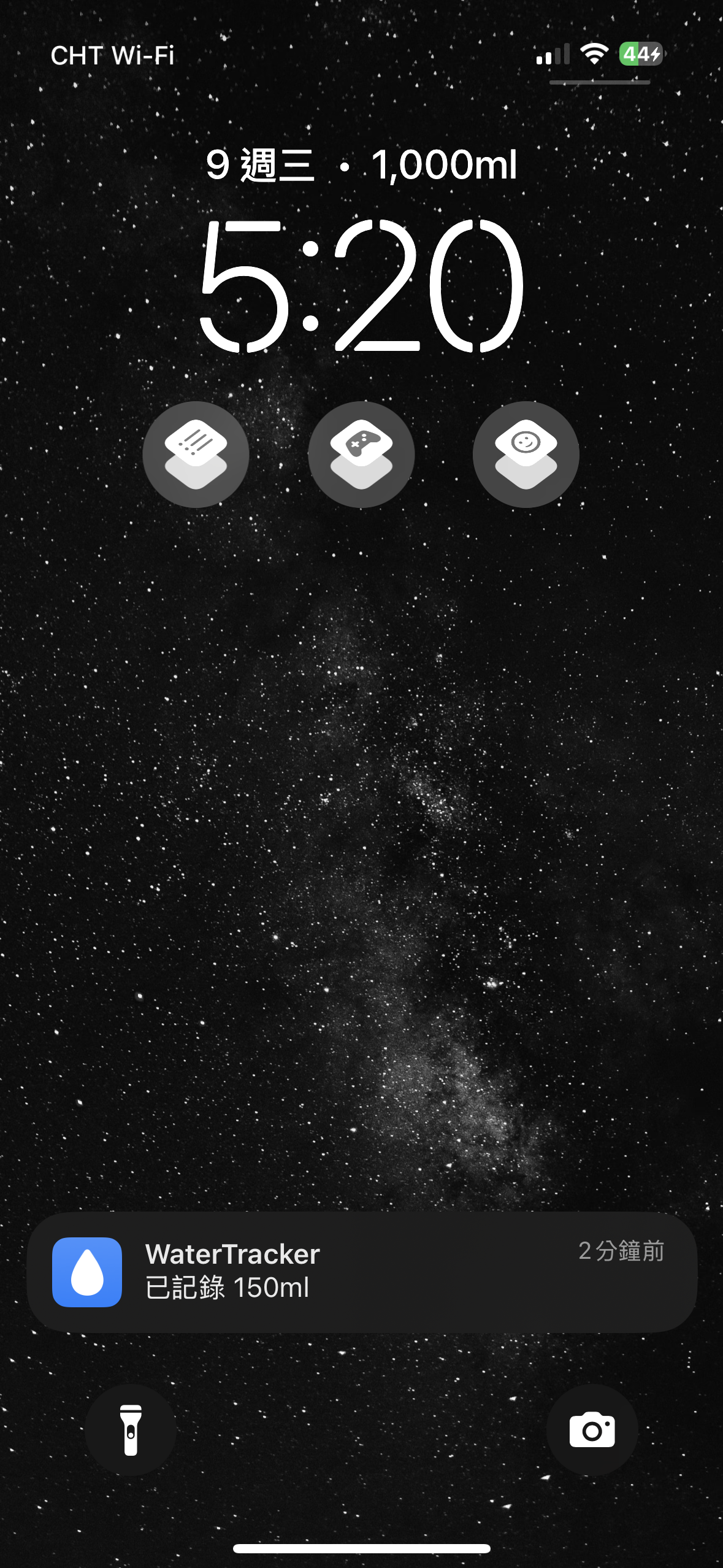Turn on the flashlight
This screenshot has width=723, height=1568.
coord(131,1429)
